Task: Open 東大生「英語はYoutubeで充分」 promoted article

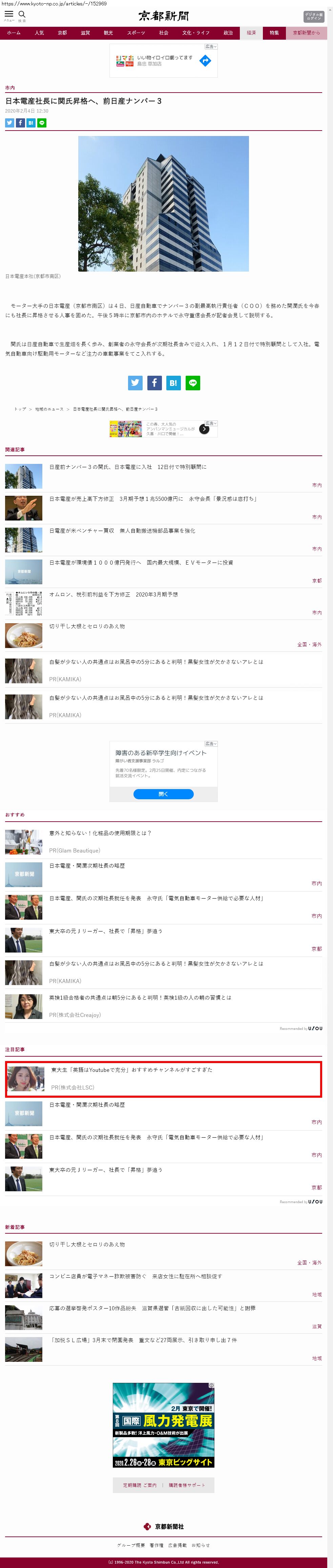Action: point(132,1070)
